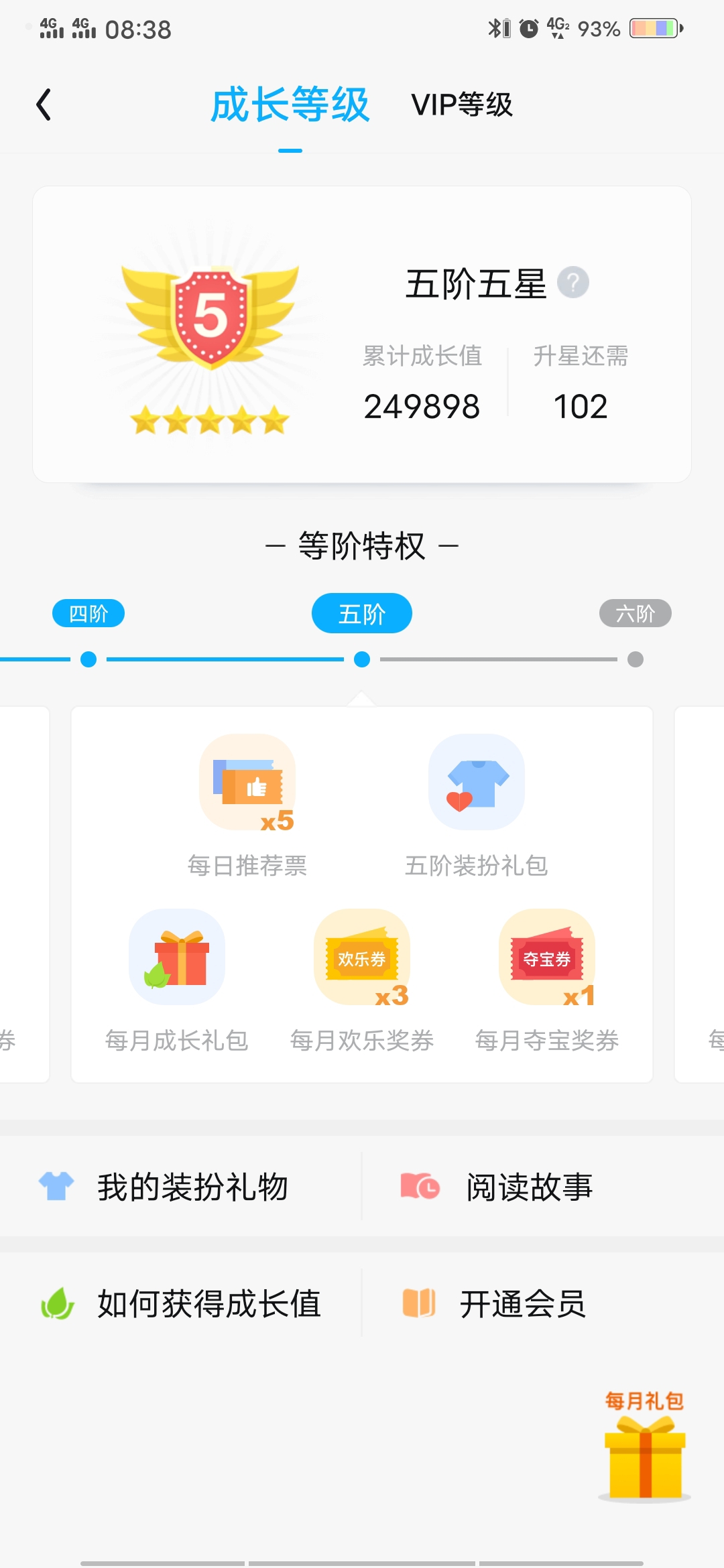The image size is (724, 1568).
Task: Select the 六阶 tier chip
Action: coord(635,613)
